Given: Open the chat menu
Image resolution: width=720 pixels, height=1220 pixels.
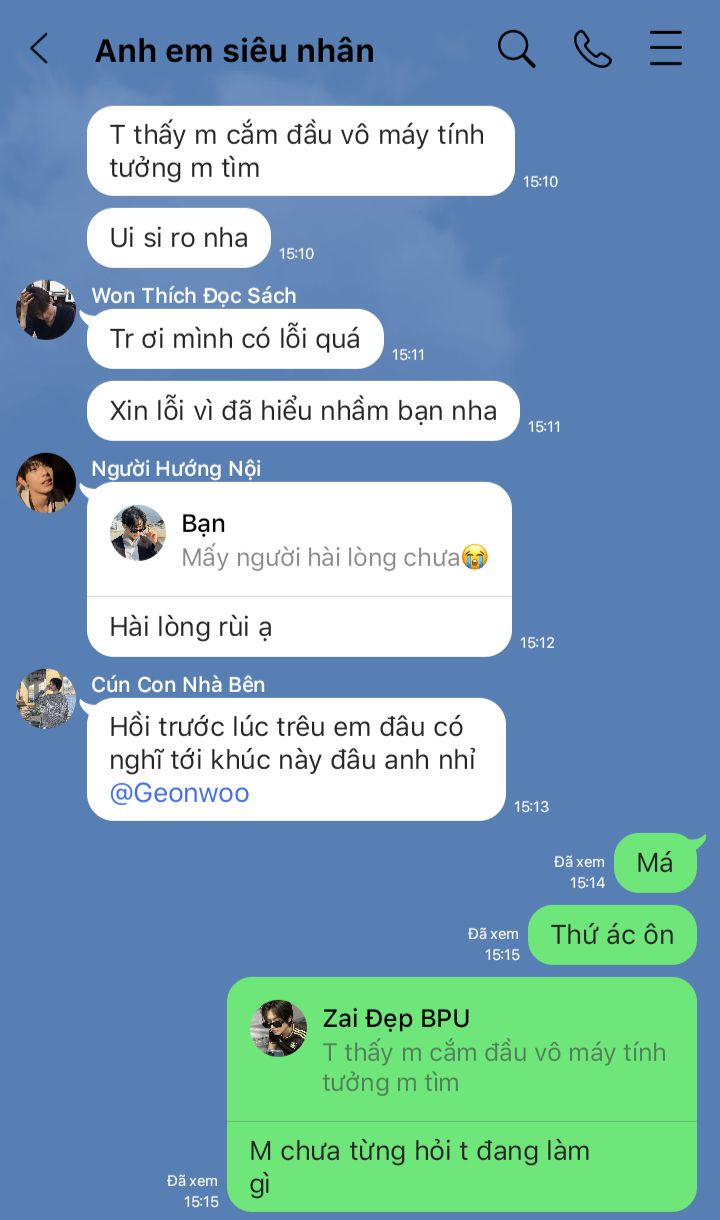Looking at the screenshot, I should (666, 48).
